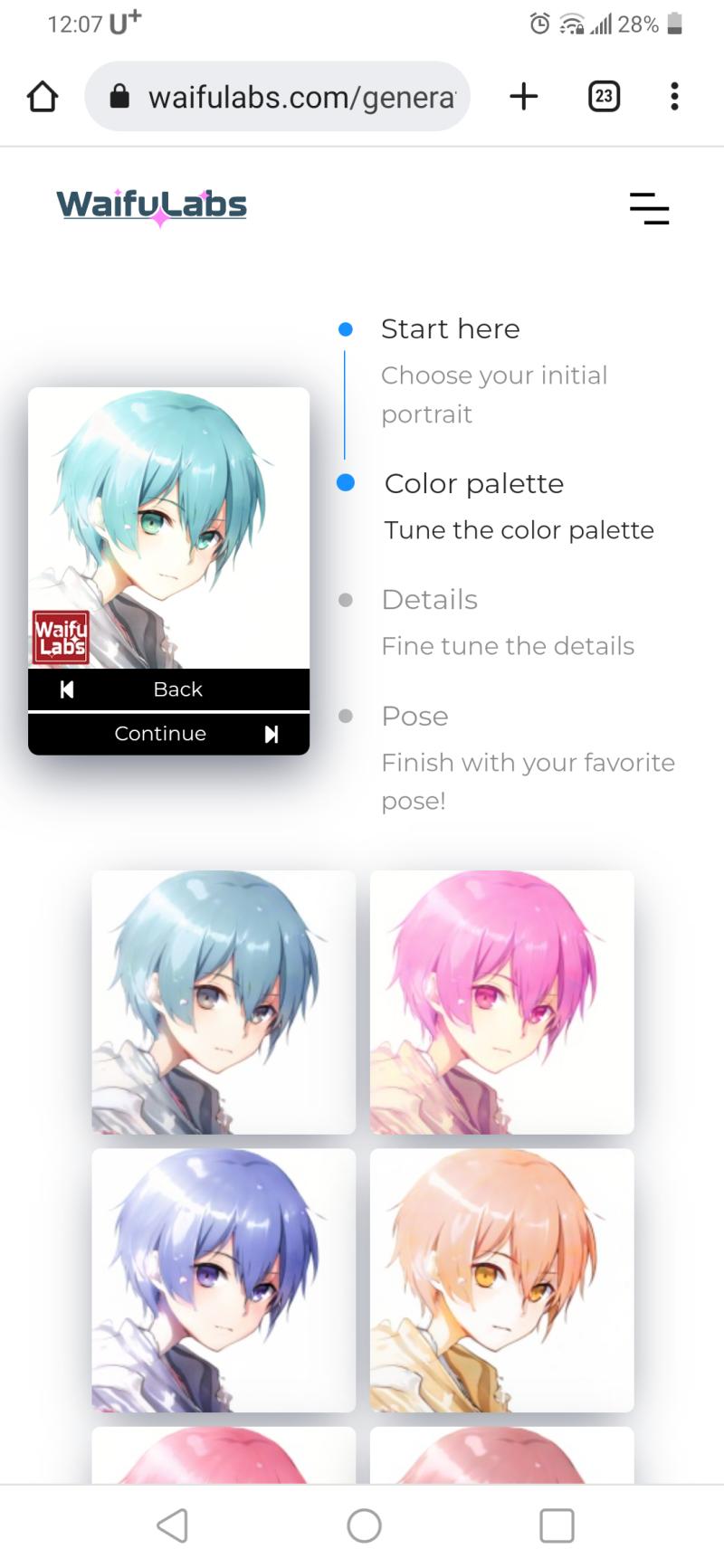Pick the purple-blue hair portrait

(x=224, y=1280)
